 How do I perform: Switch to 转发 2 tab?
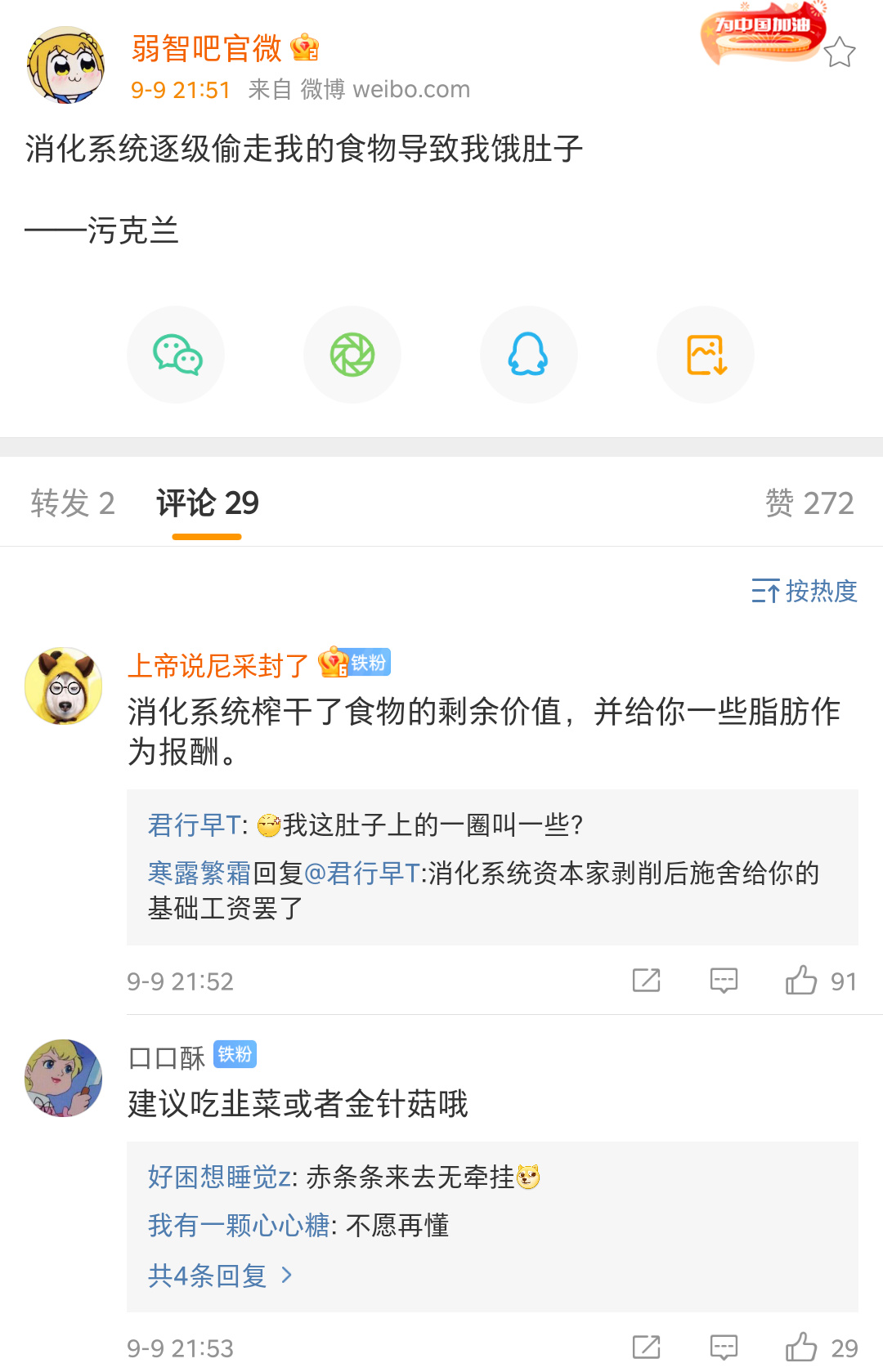pos(73,503)
